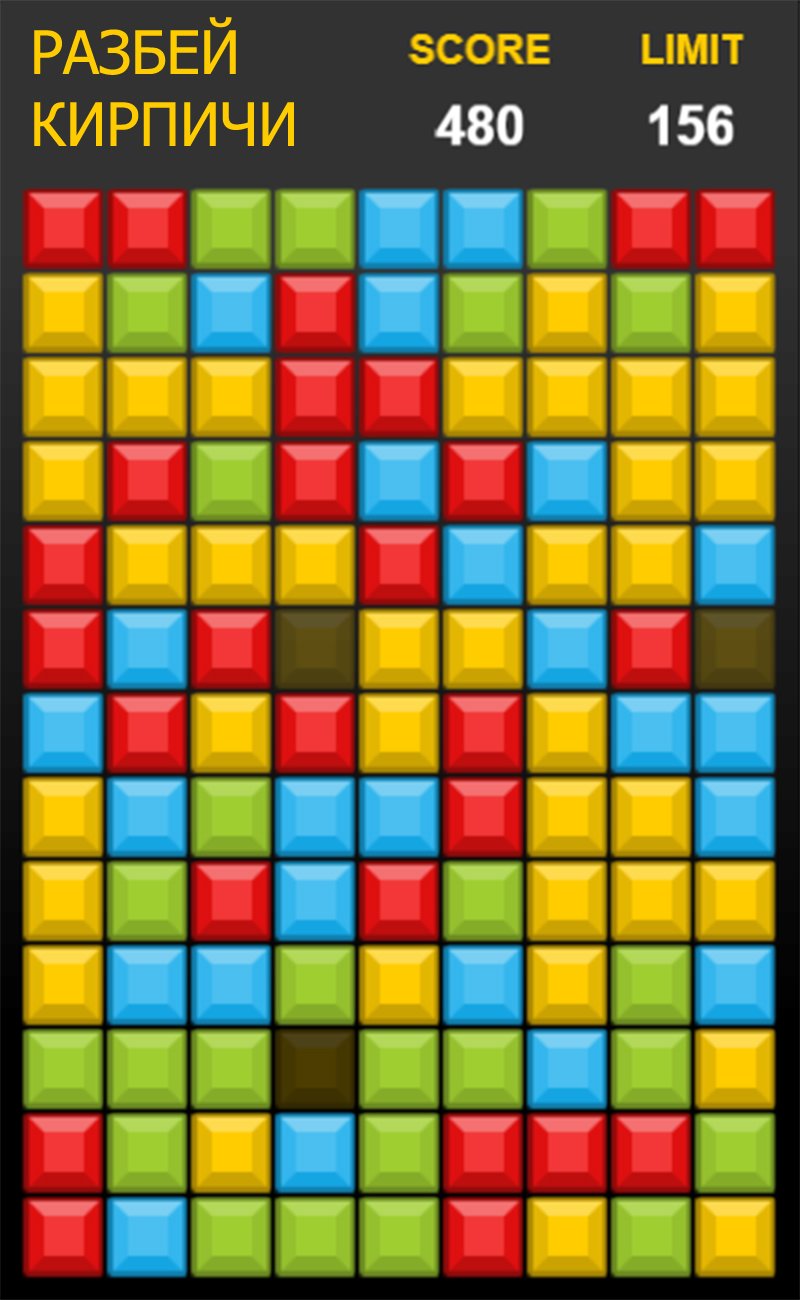
Task: Hit the lone blue brick among the green row
Action: click(567, 1069)
